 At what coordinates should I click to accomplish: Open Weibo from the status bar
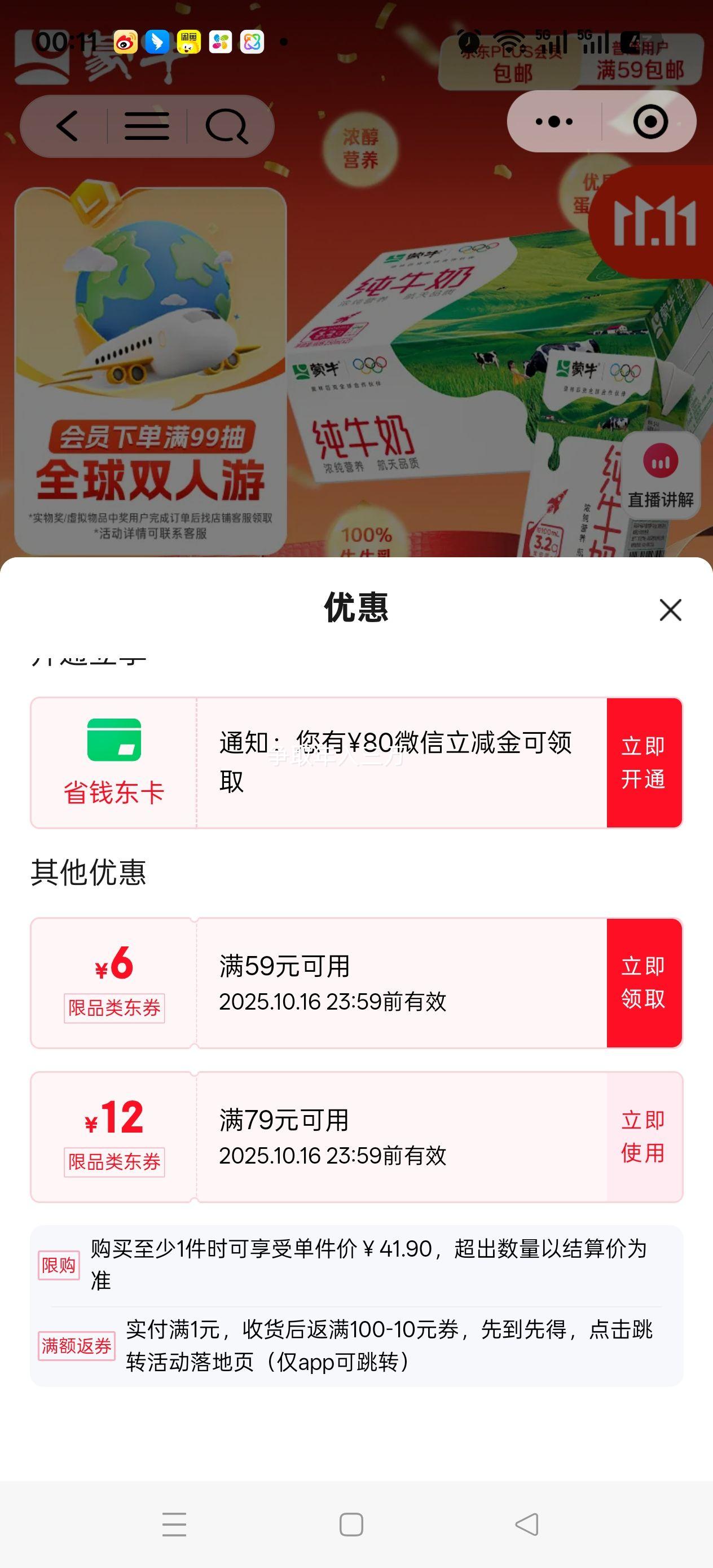pos(125,41)
